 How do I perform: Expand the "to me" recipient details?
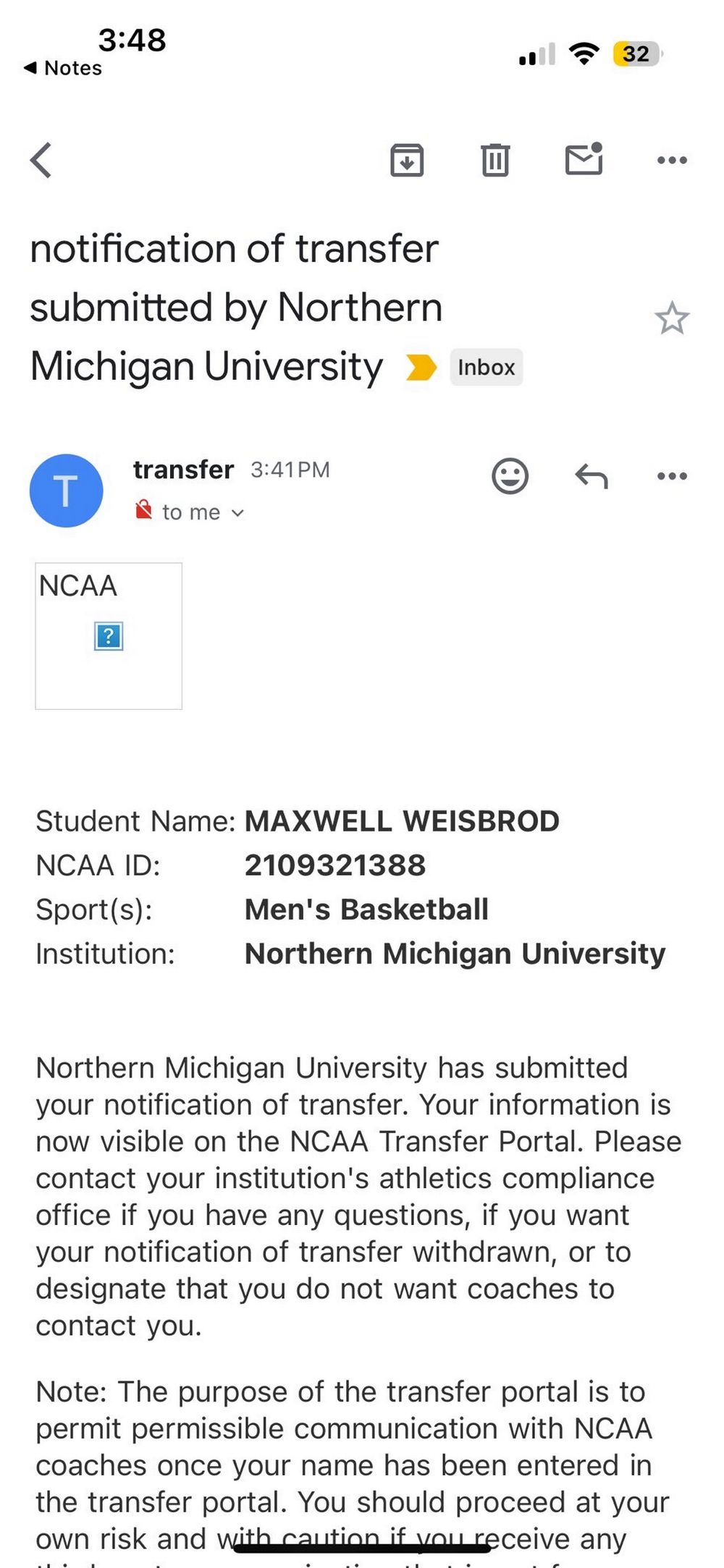pyautogui.click(x=203, y=512)
